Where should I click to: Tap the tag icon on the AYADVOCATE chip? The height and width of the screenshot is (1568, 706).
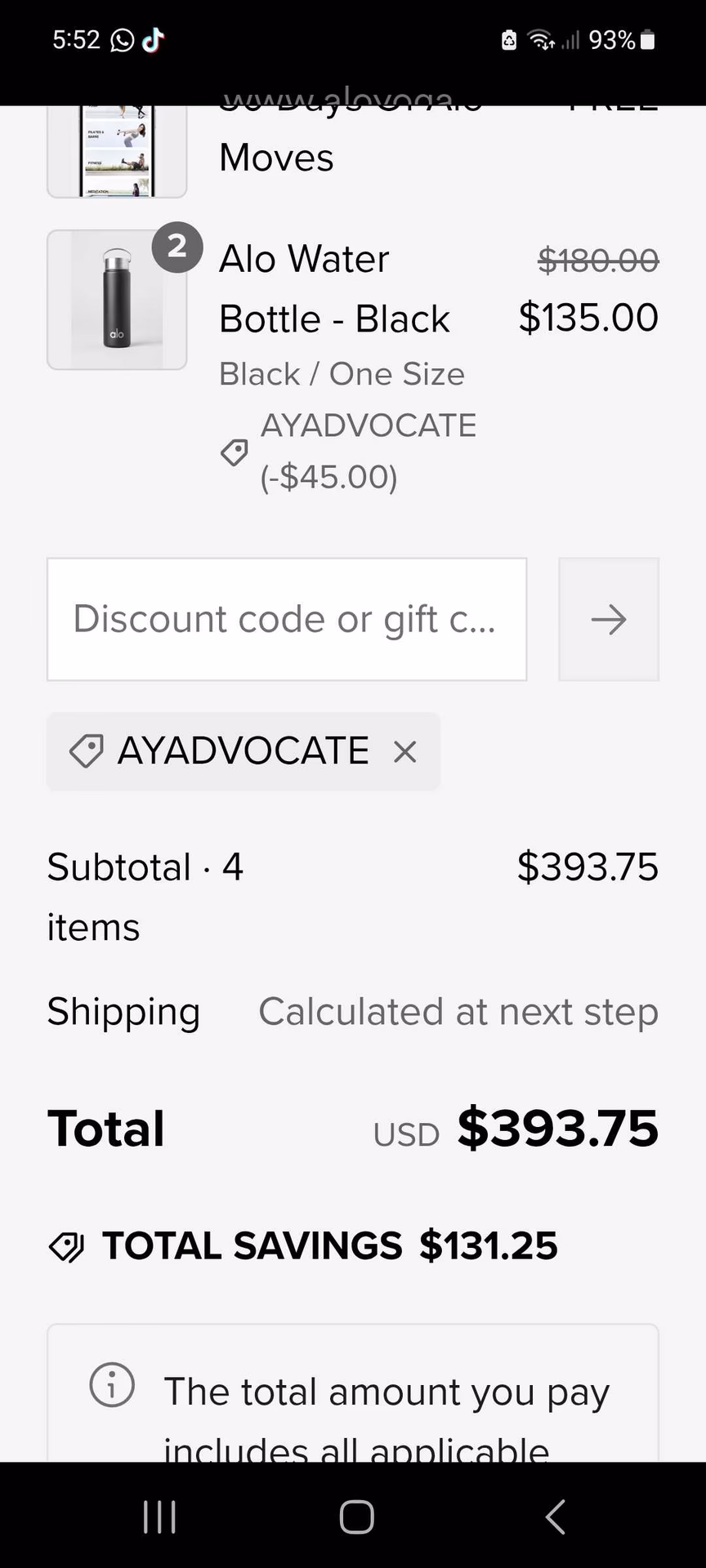[88, 751]
